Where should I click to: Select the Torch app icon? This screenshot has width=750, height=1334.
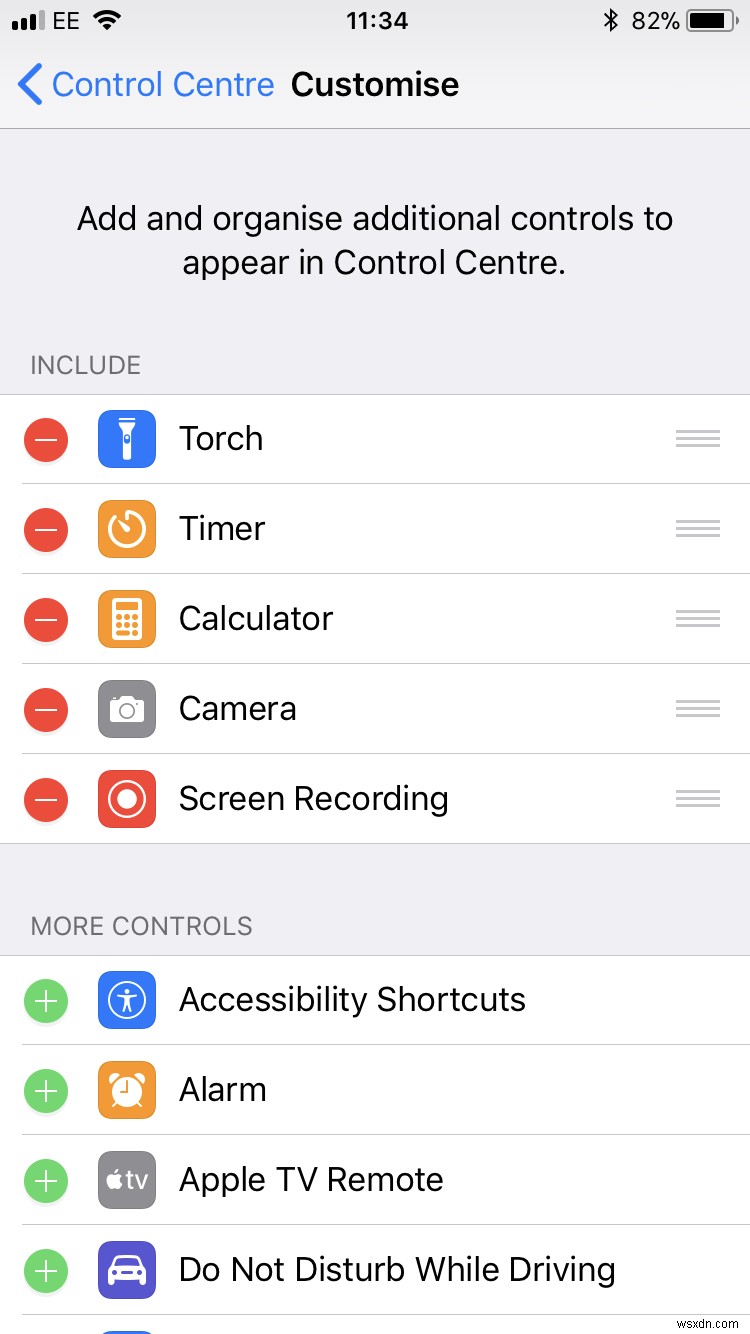click(126, 438)
